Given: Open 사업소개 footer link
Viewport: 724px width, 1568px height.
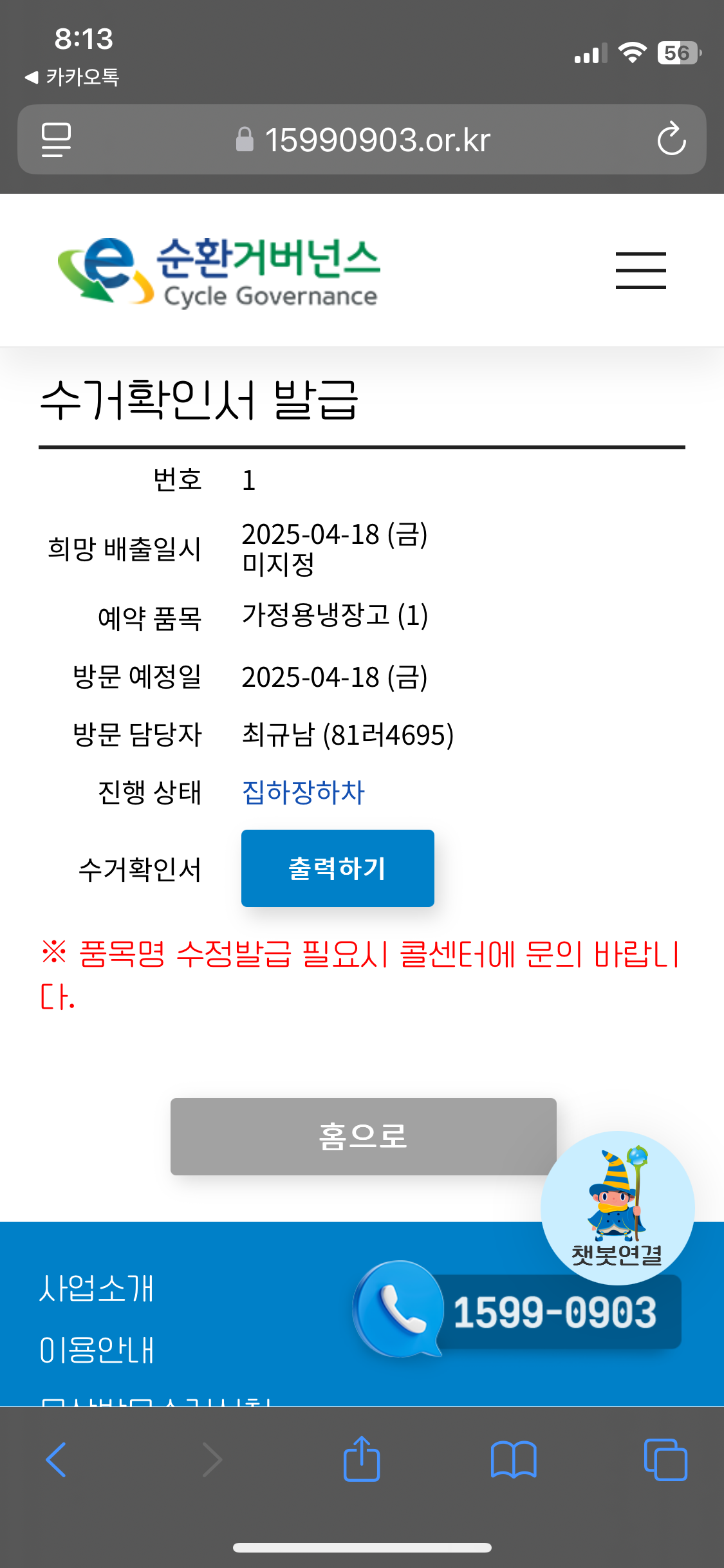Looking at the screenshot, I should (x=97, y=1289).
